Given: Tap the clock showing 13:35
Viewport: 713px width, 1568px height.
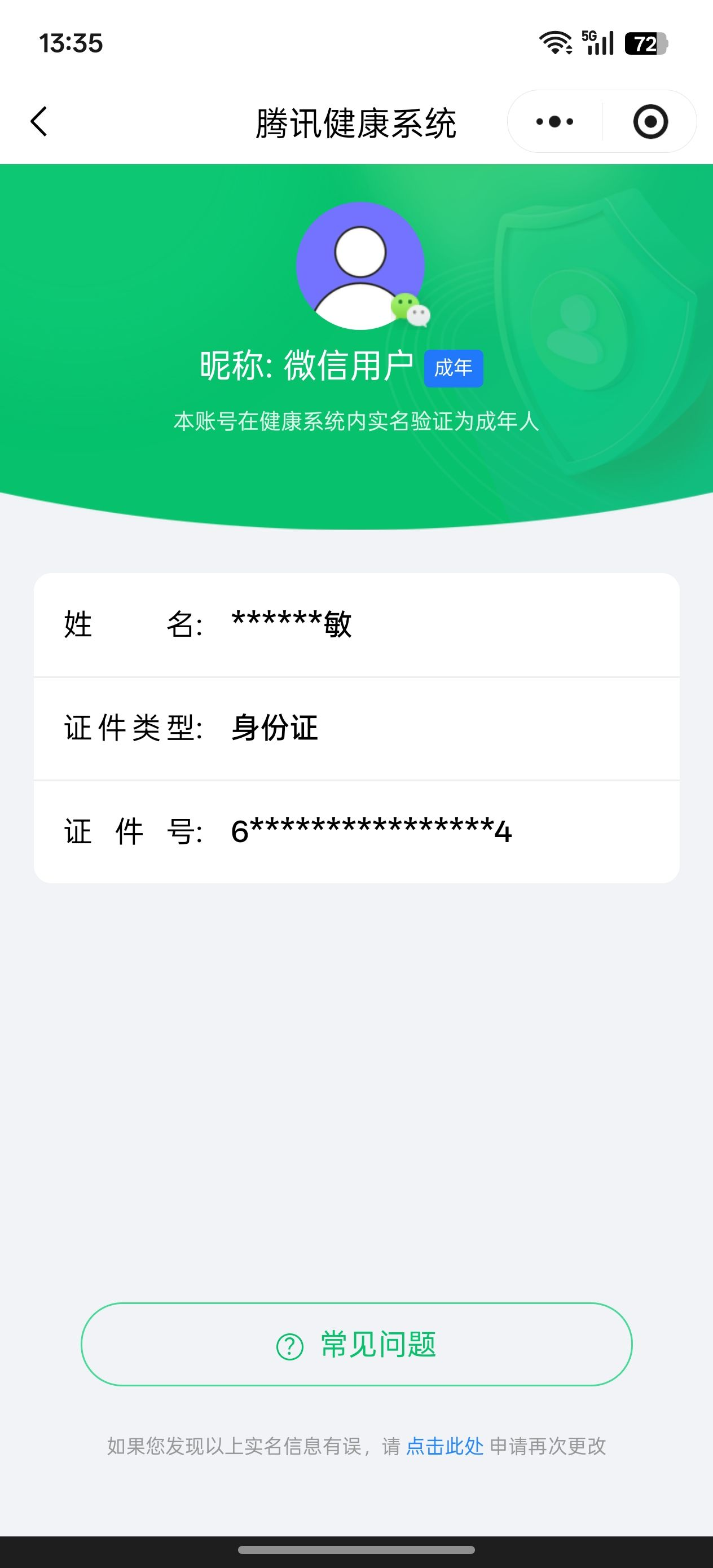Looking at the screenshot, I should coord(71,43).
